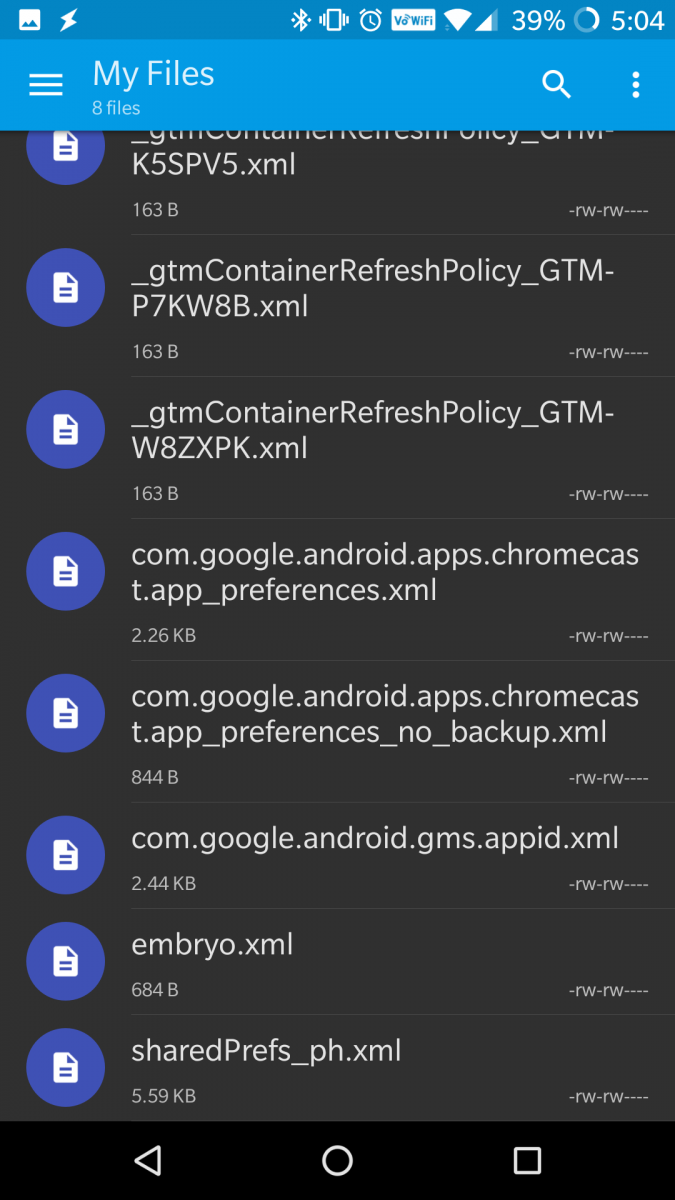Open sharedPrefs_ph.xml file
Screen dimensions: 675x1200
[337, 1067]
